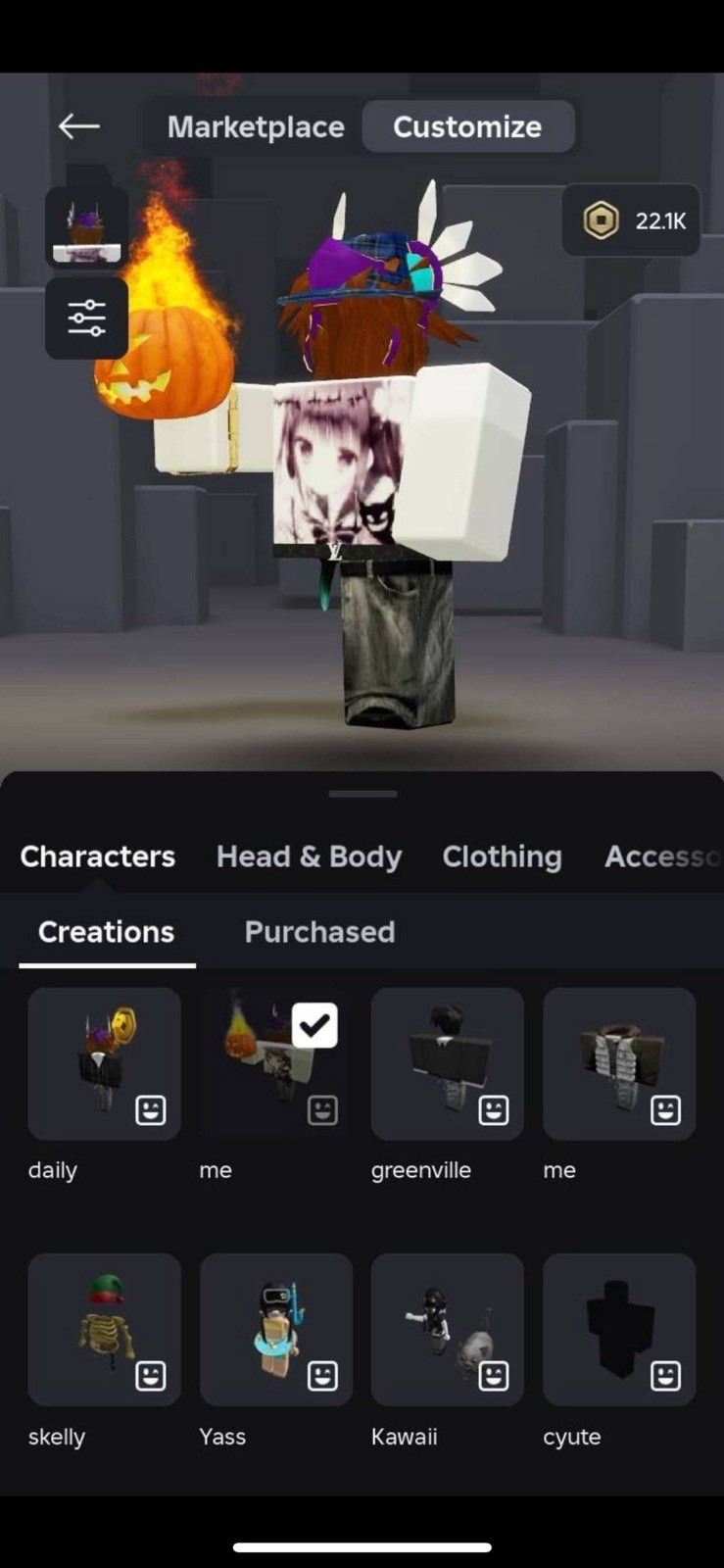Select the Creations sub-tab

(x=106, y=932)
